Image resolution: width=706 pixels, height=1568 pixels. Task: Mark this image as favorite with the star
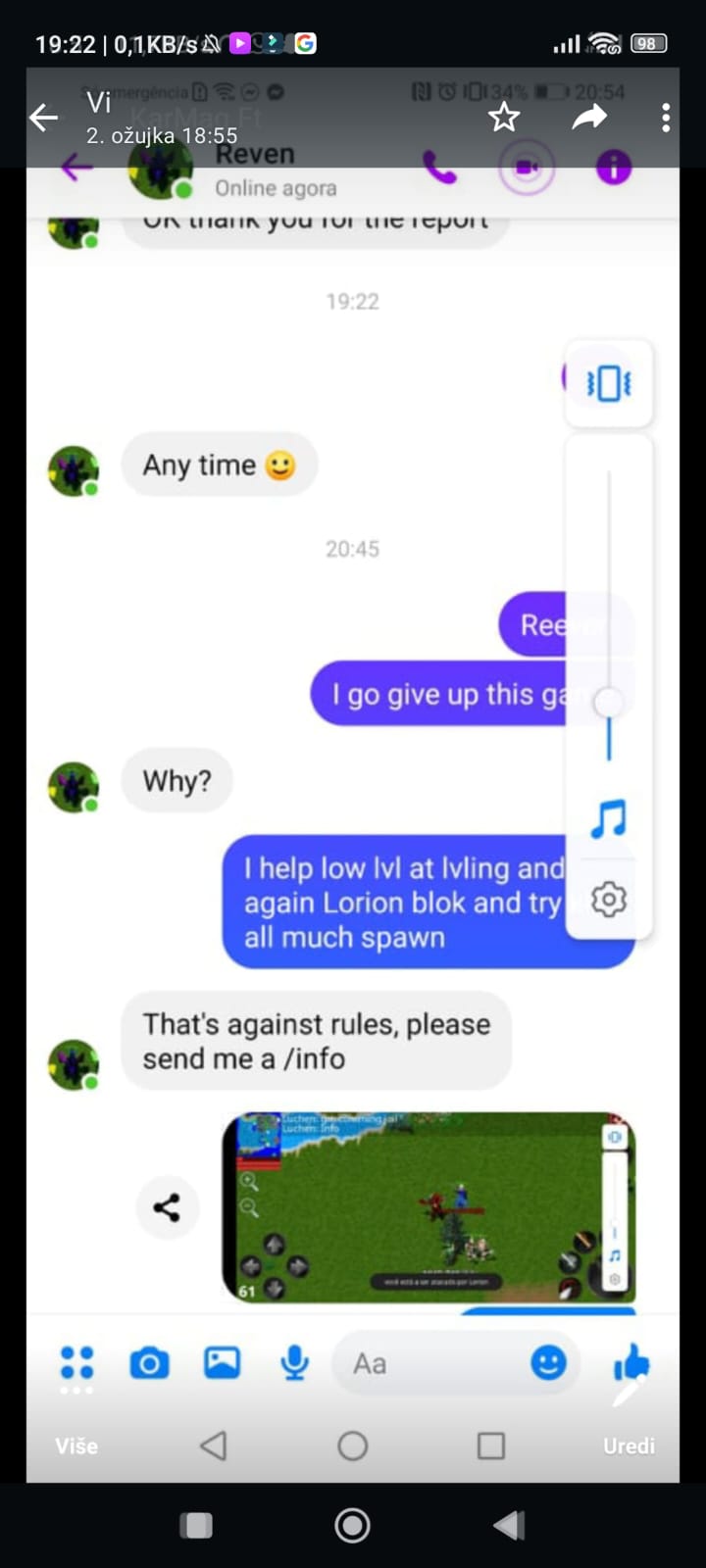pos(504,118)
